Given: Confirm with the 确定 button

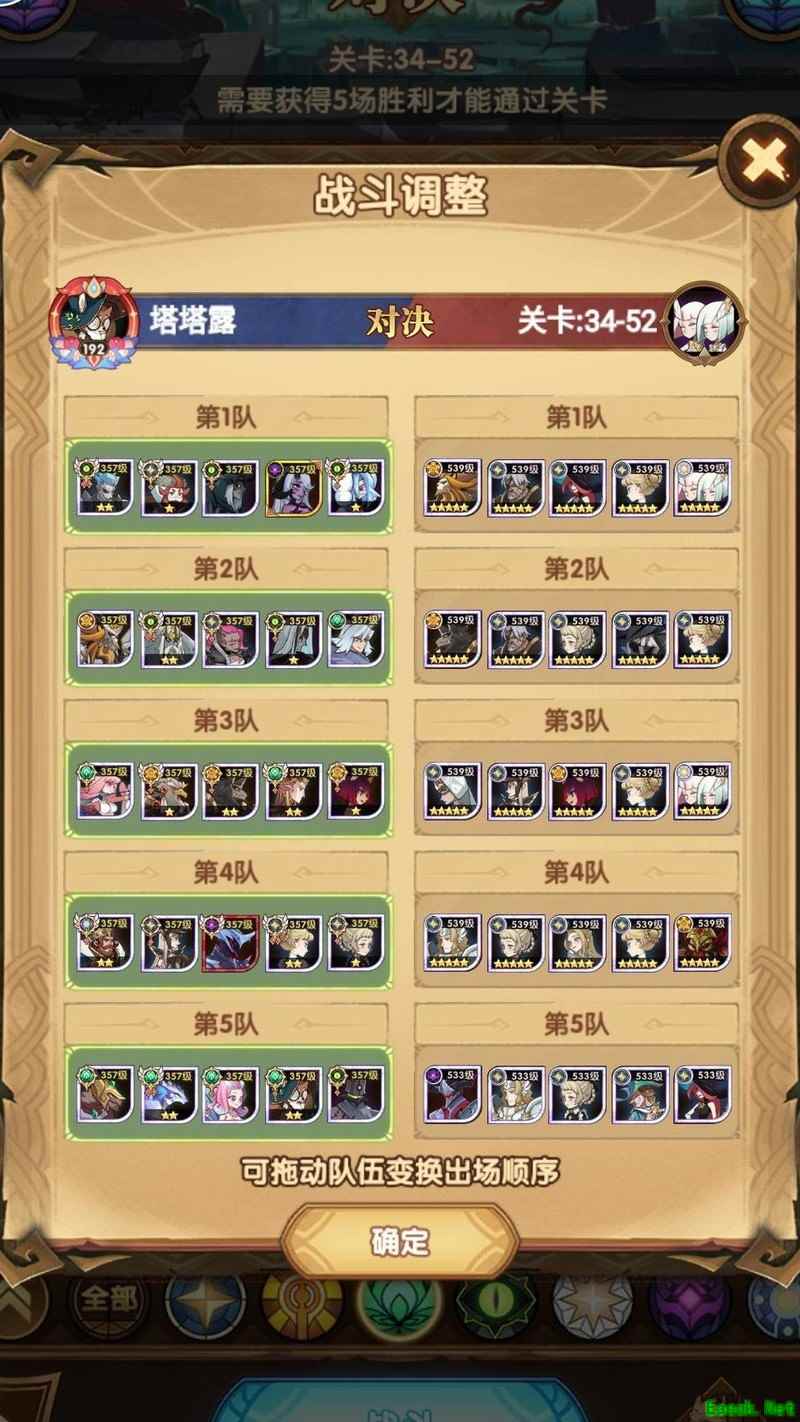Looking at the screenshot, I should 400,1242.
